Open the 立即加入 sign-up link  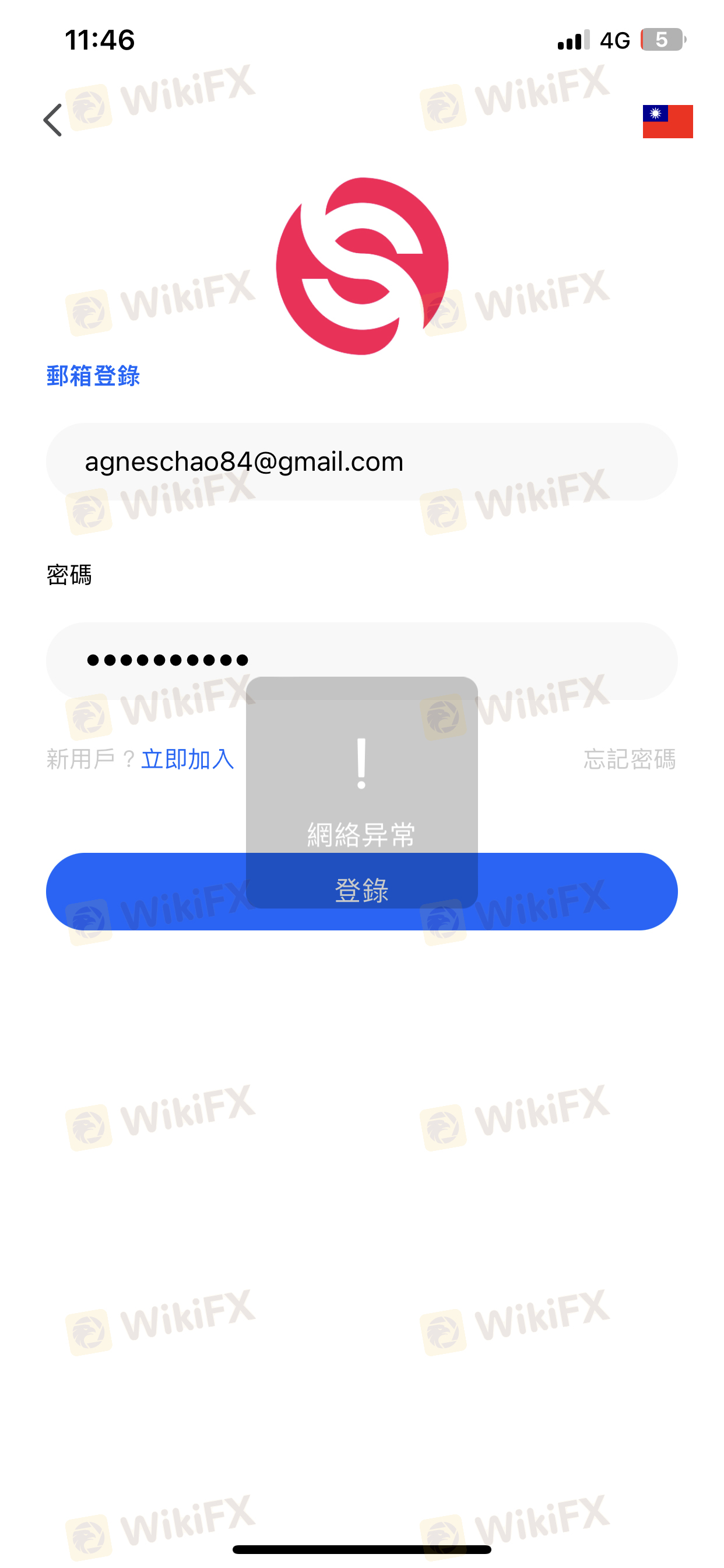[x=187, y=759]
